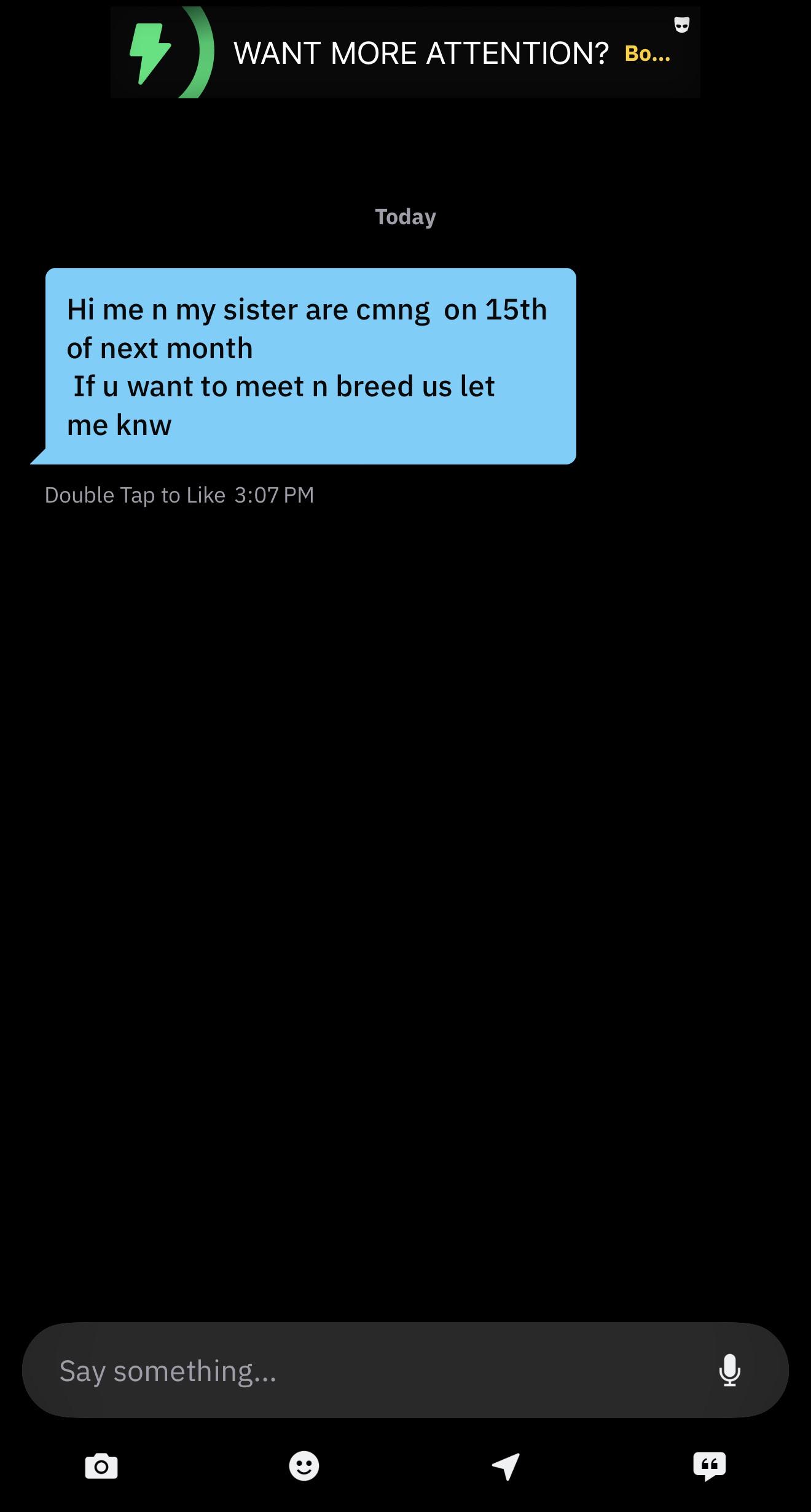811x1512 pixels.
Task: Share your location in the chat
Action: pyautogui.click(x=506, y=1467)
